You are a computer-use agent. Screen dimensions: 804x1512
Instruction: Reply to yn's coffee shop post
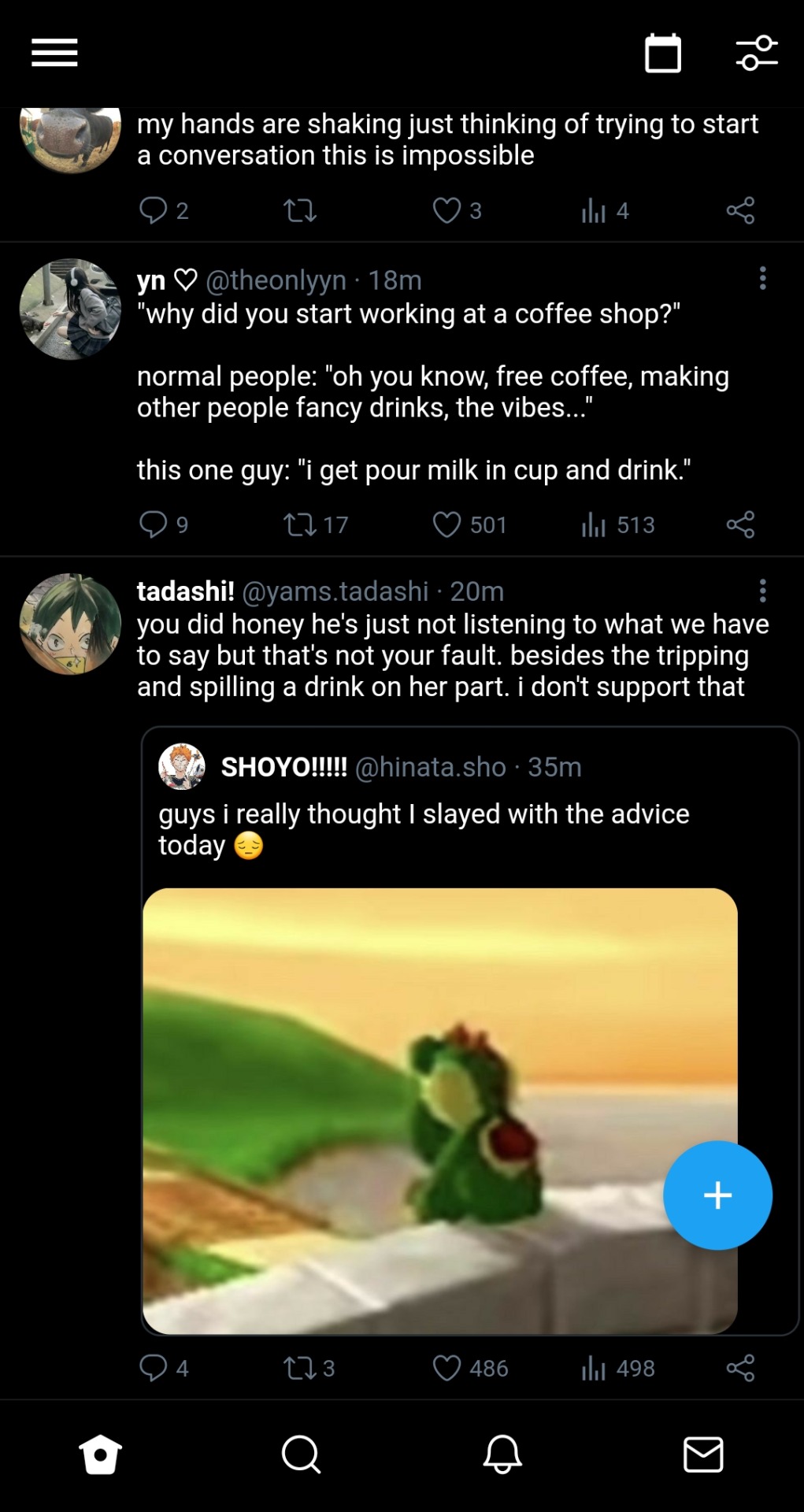point(153,524)
